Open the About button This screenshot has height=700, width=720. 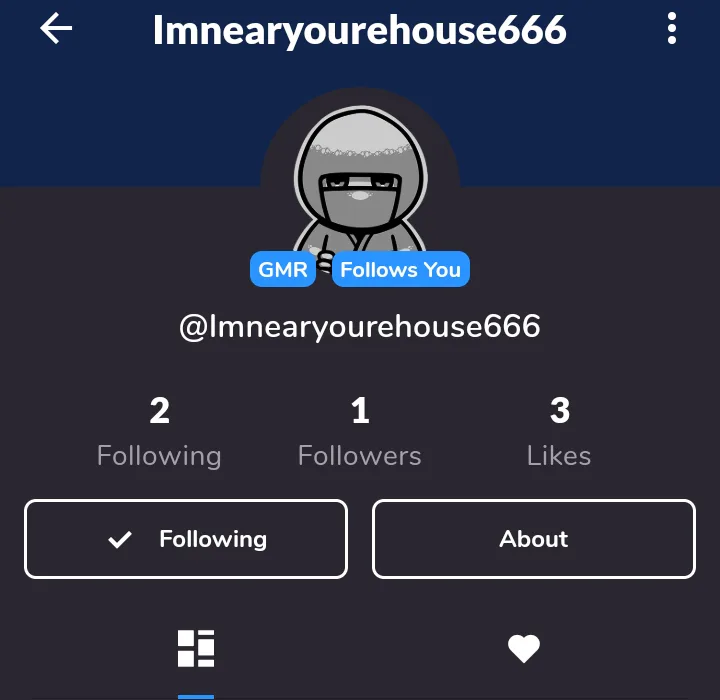coord(534,539)
